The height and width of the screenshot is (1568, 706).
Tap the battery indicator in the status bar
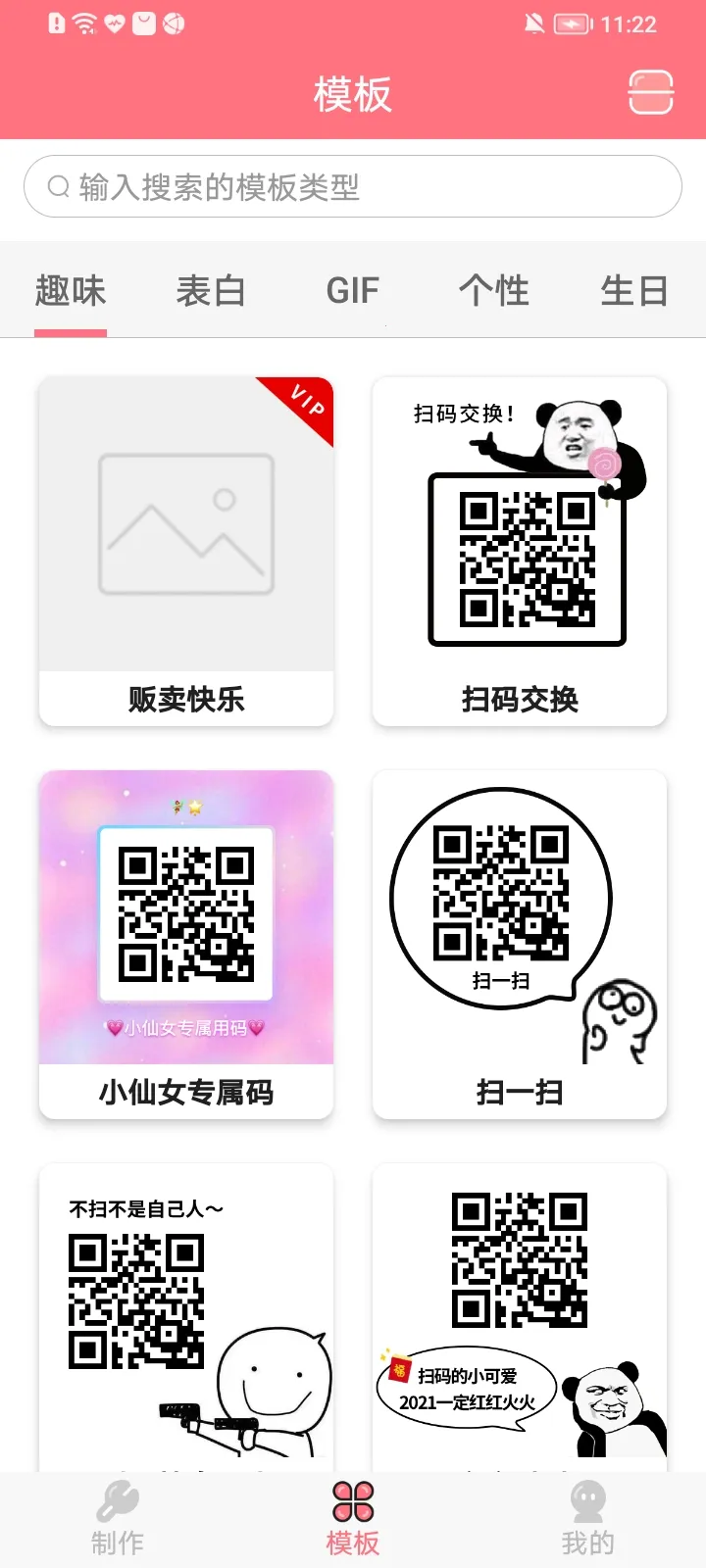(x=573, y=24)
